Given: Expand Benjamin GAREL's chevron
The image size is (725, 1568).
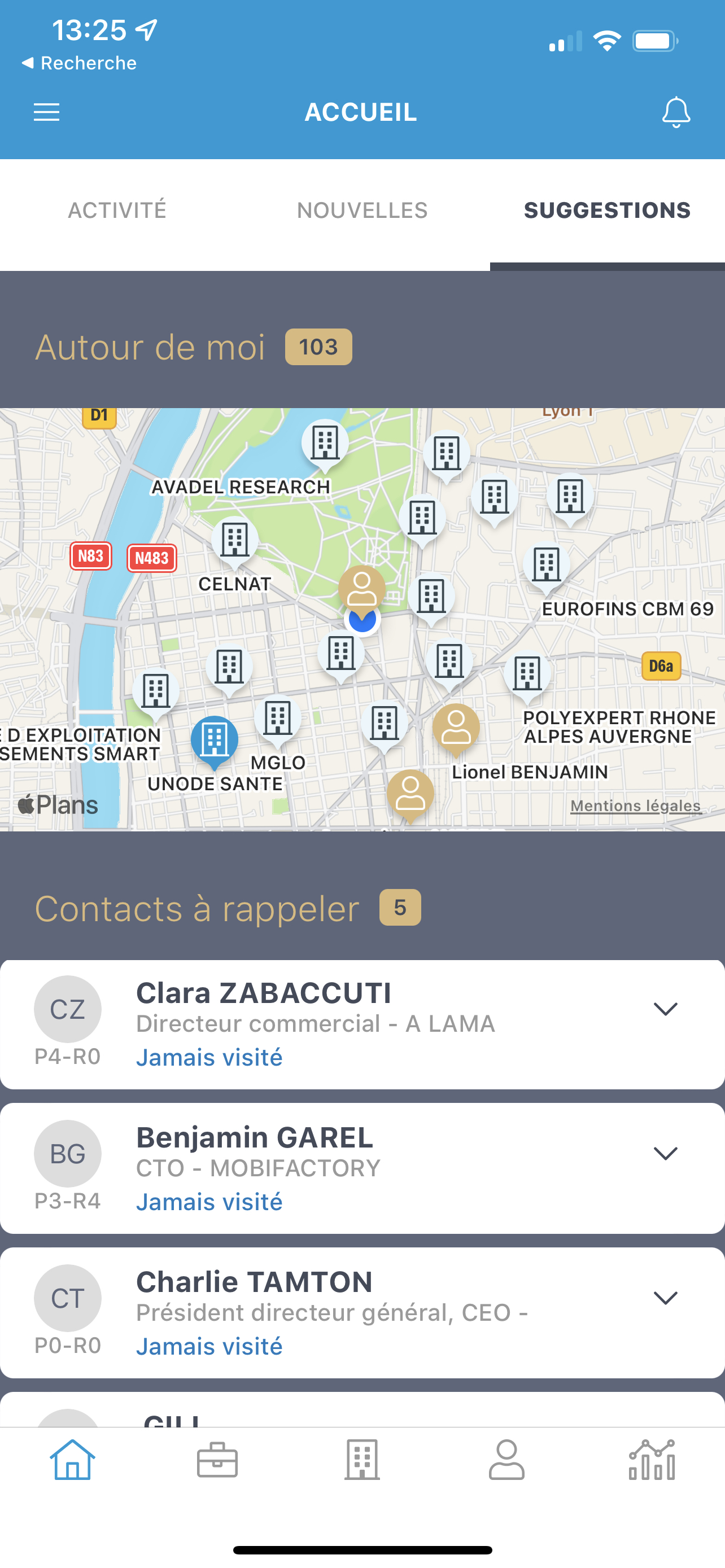Looking at the screenshot, I should point(665,1154).
